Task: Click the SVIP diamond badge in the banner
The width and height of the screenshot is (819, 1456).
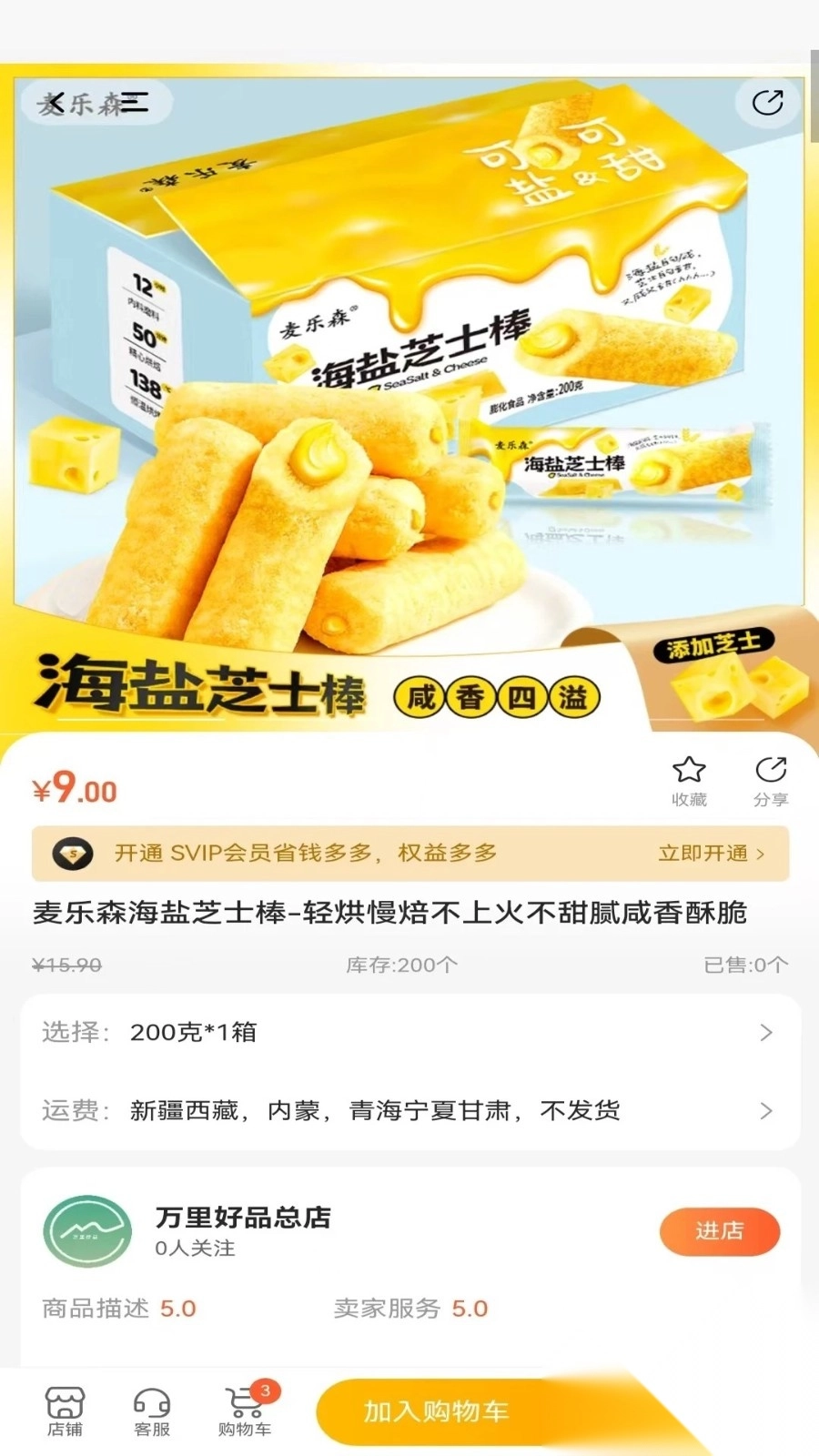Action: point(72,854)
